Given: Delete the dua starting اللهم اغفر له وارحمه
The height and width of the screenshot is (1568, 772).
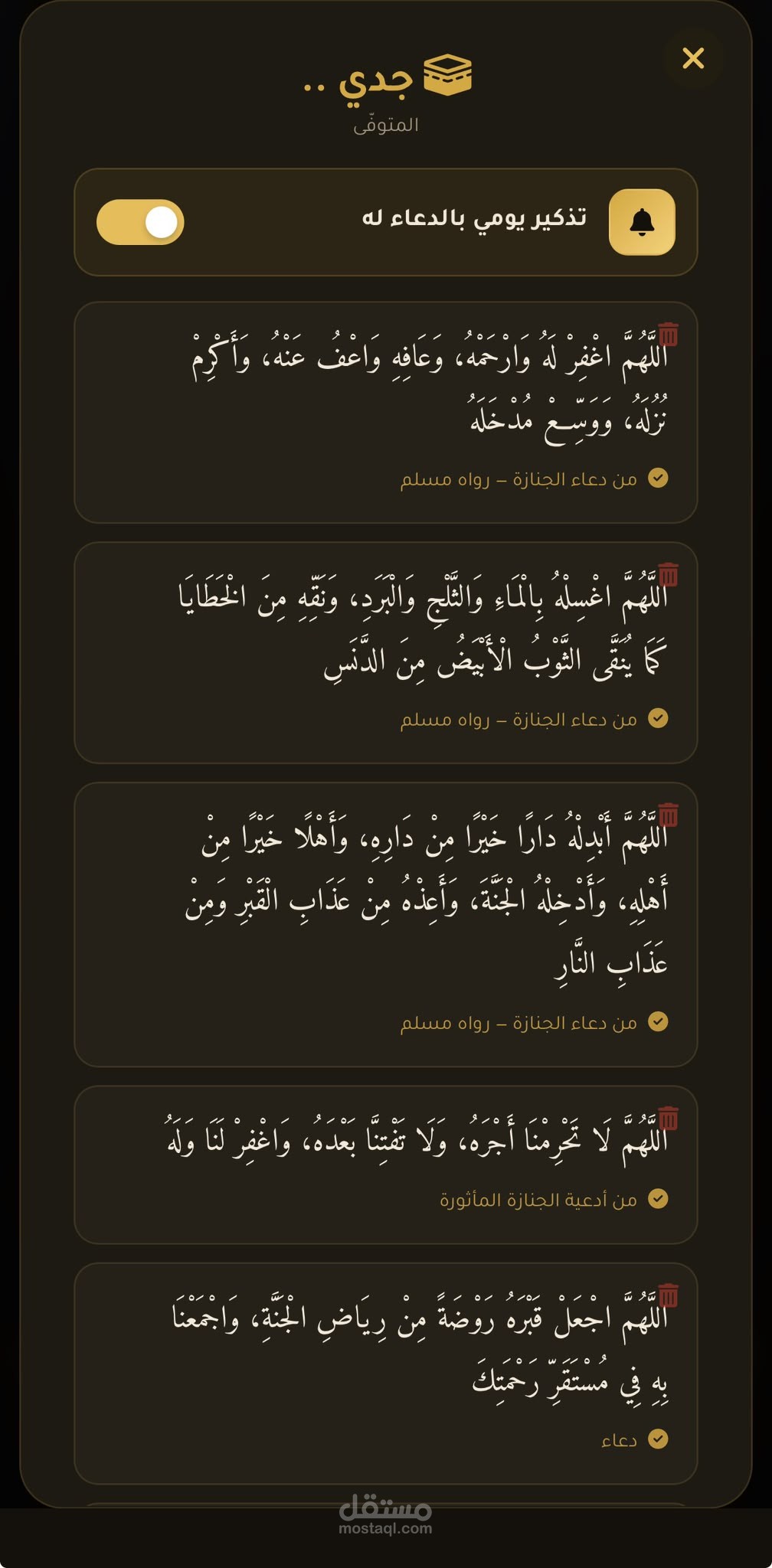Looking at the screenshot, I should pyautogui.click(x=669, y=334).
